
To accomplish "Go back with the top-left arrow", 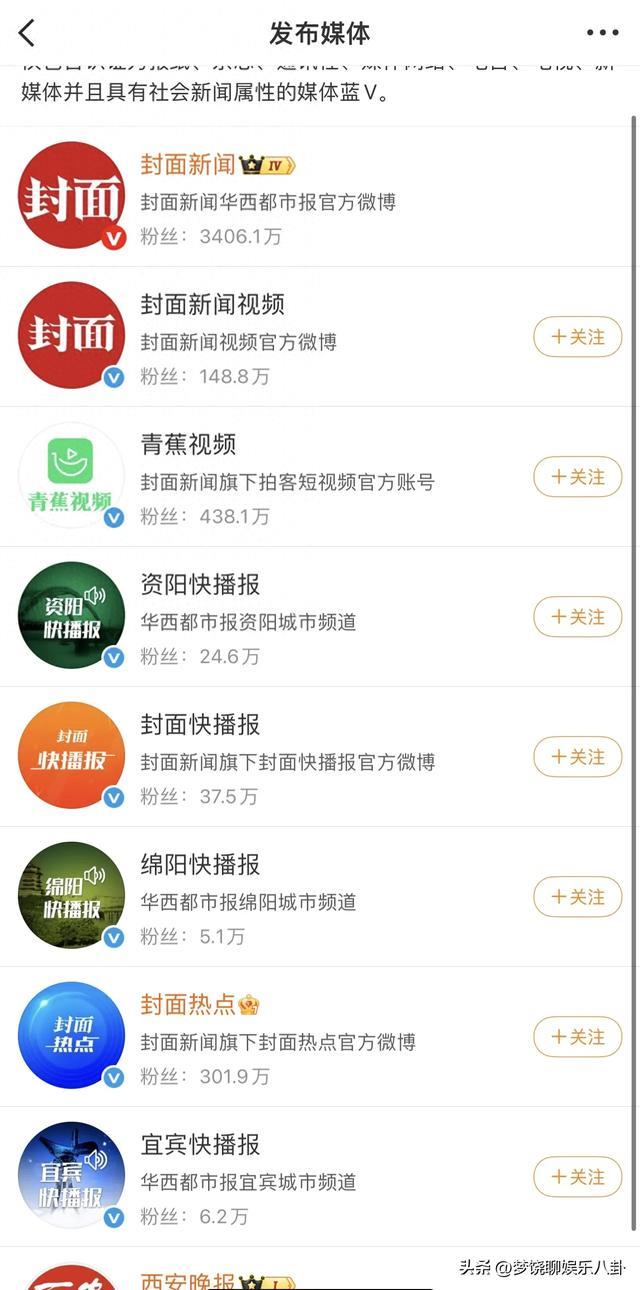I will [x=27, y=33].
